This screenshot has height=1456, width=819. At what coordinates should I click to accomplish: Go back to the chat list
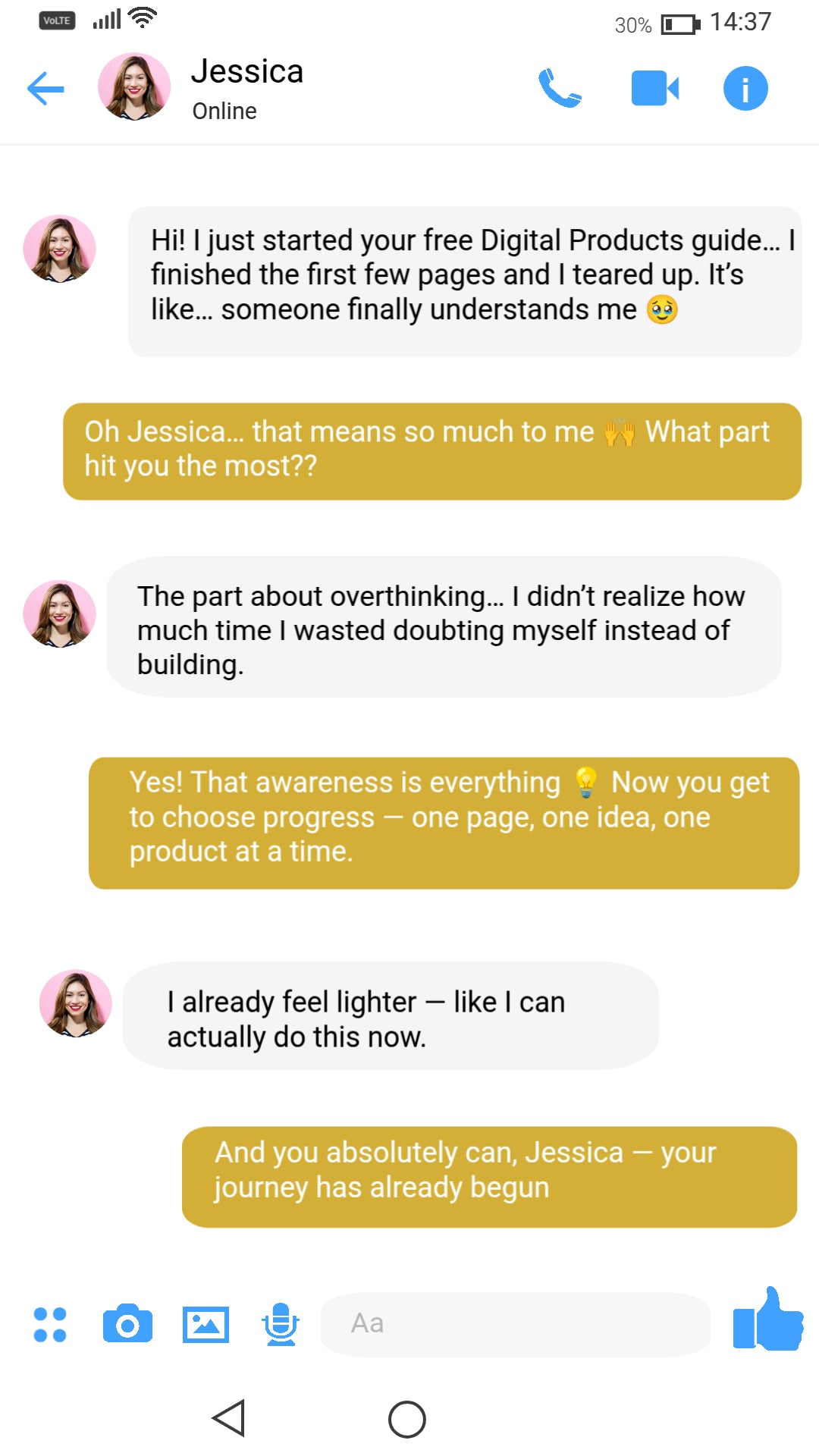pos(45,89)
